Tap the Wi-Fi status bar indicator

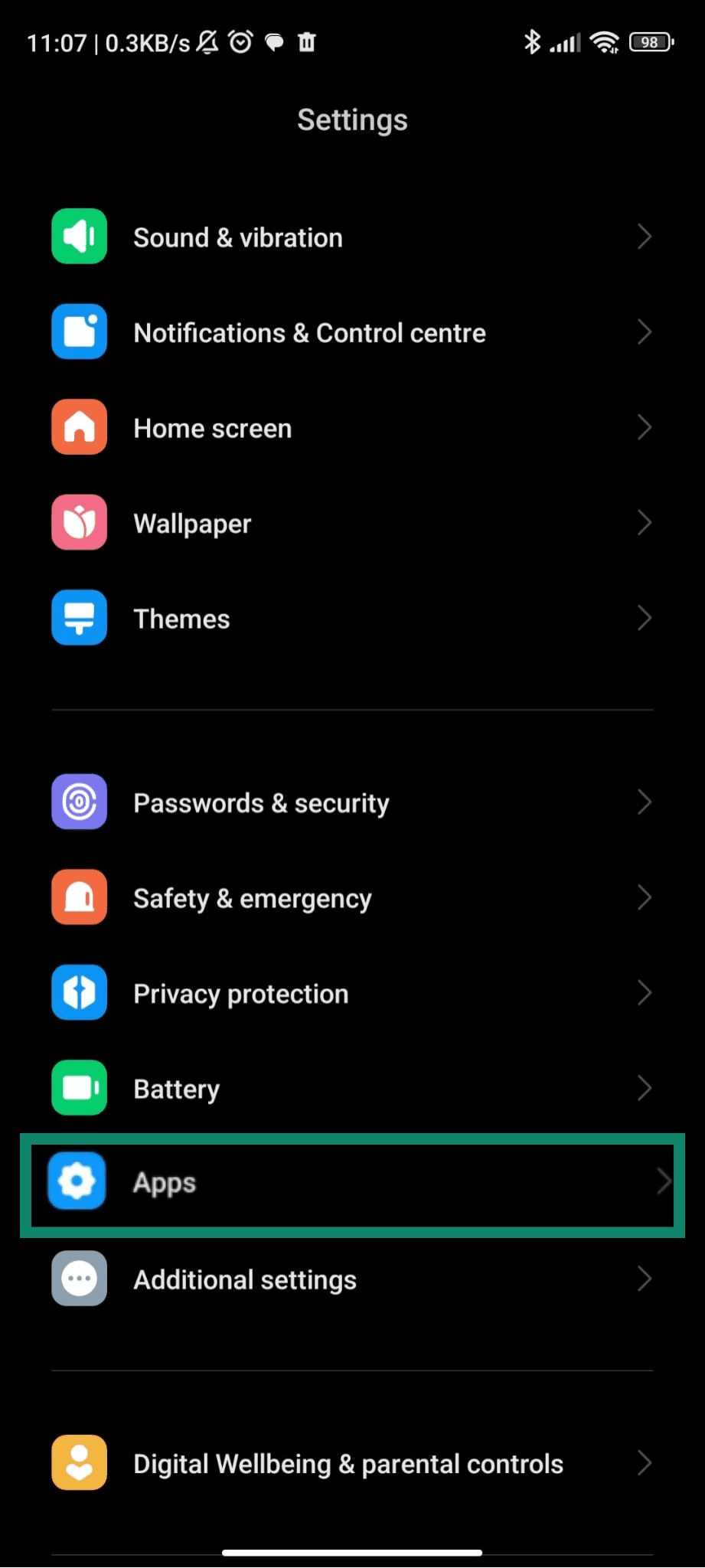click(605, 42)
